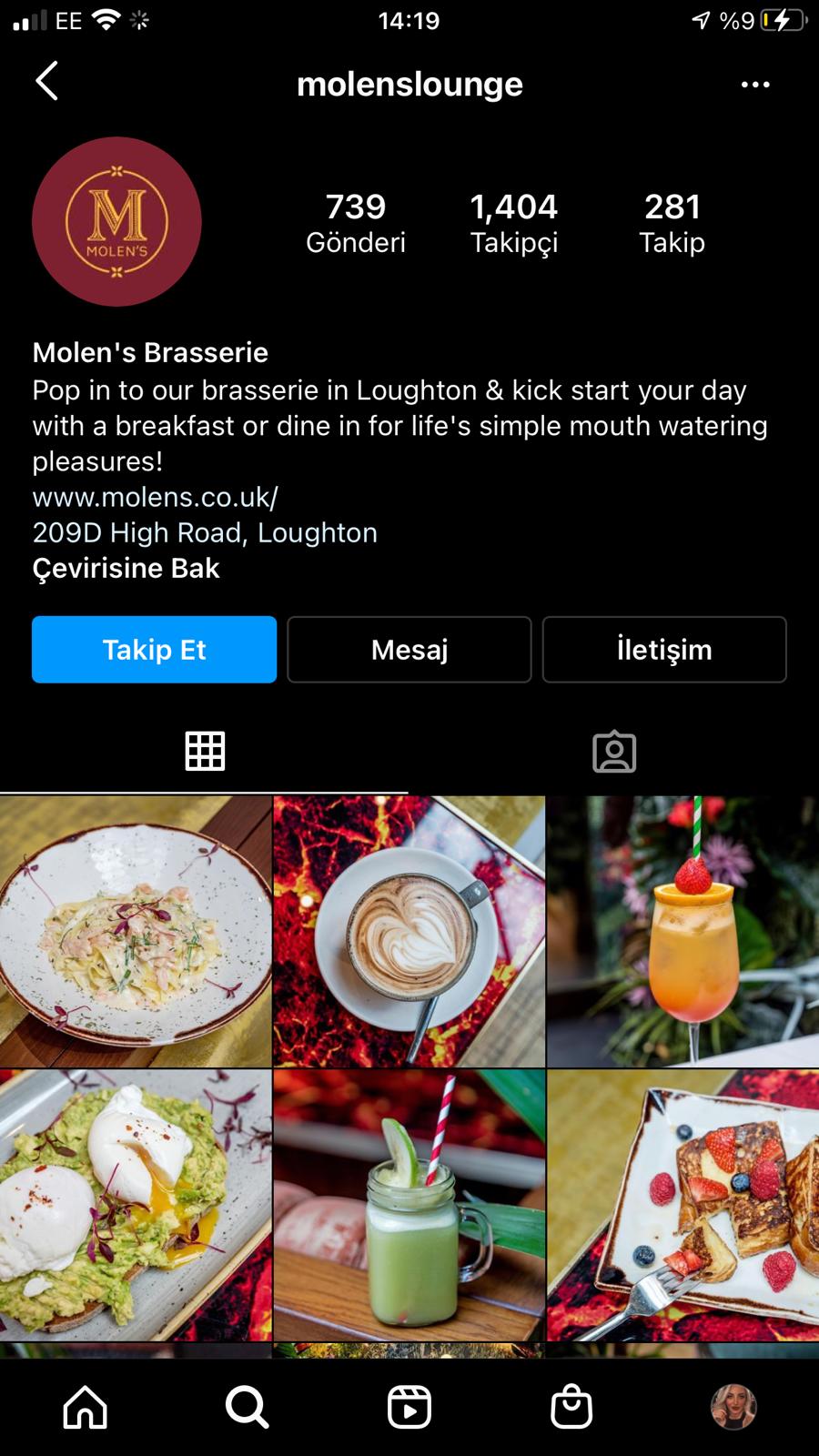Open Mesaj to message the brasserie
This screenshot has width=819, height=1456.
pyautogui.click(x=409, y=650)
